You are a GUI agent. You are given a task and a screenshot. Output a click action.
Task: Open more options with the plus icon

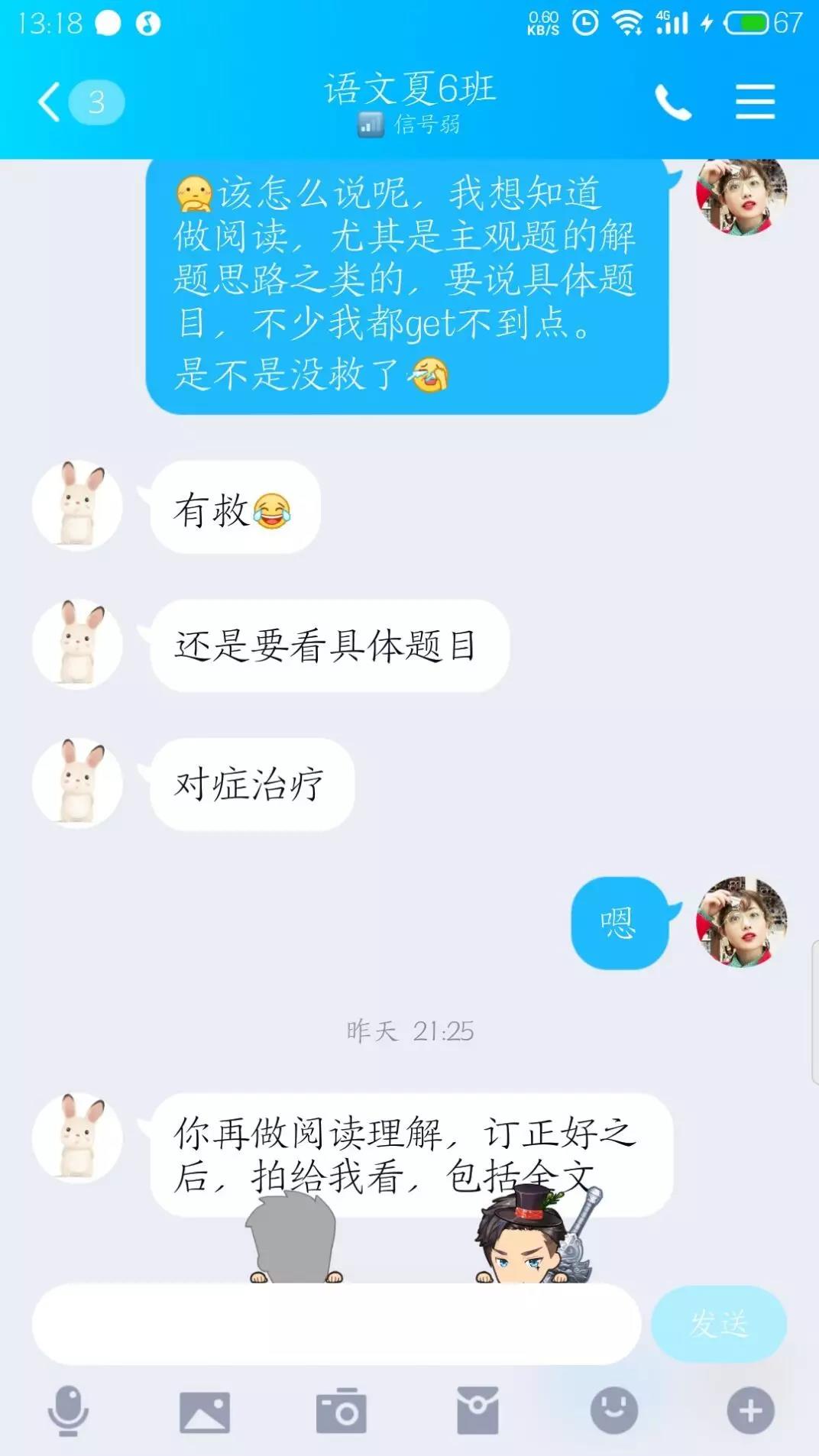pos(750,1411)
